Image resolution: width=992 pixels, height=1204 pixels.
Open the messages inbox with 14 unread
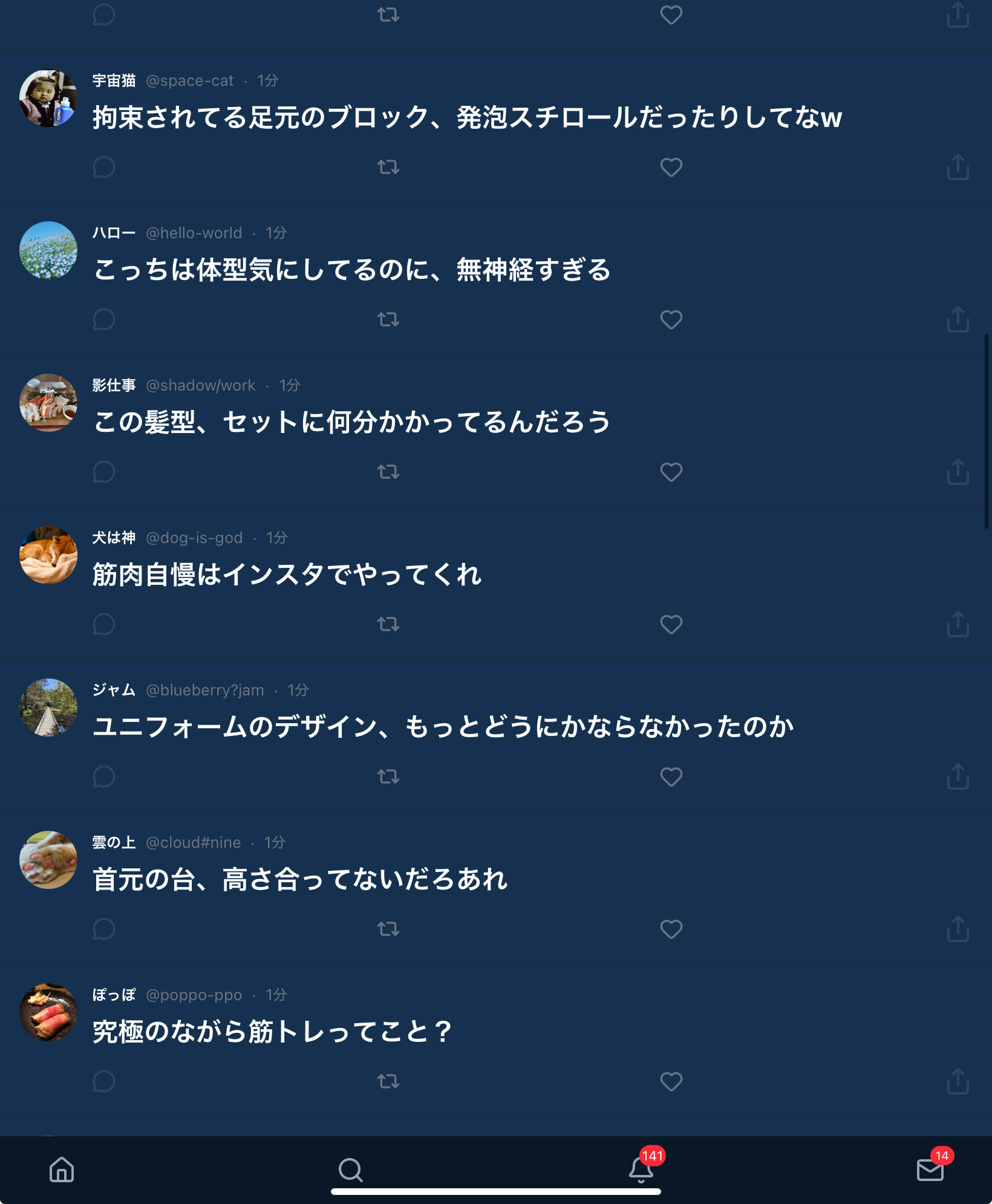tap(930, 1170)
